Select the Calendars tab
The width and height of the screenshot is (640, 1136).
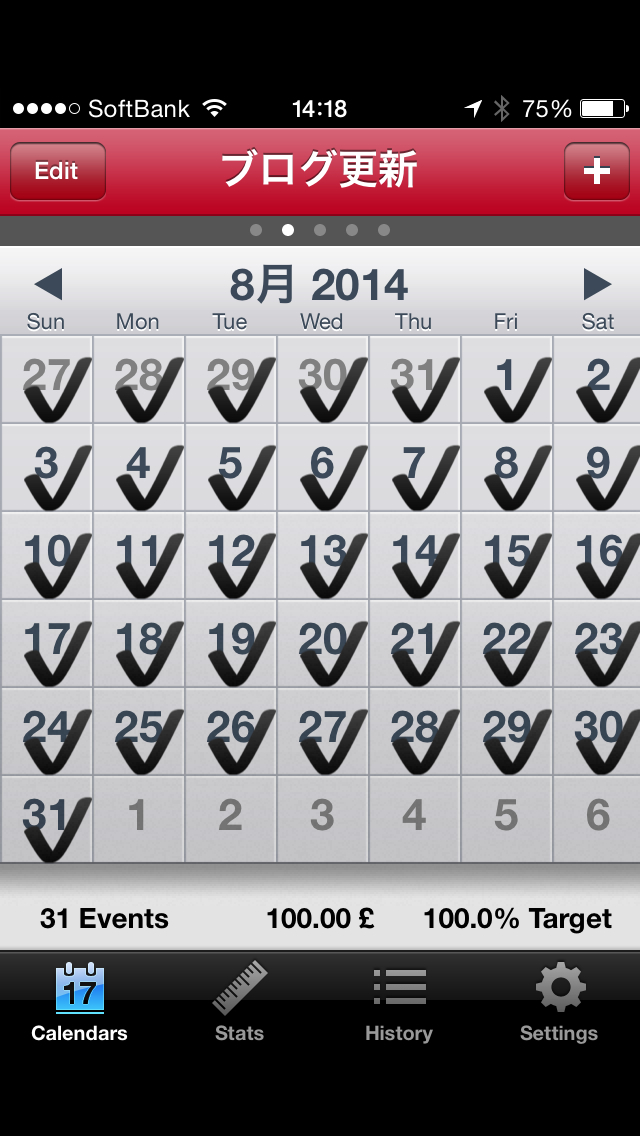coord(80,1001)
